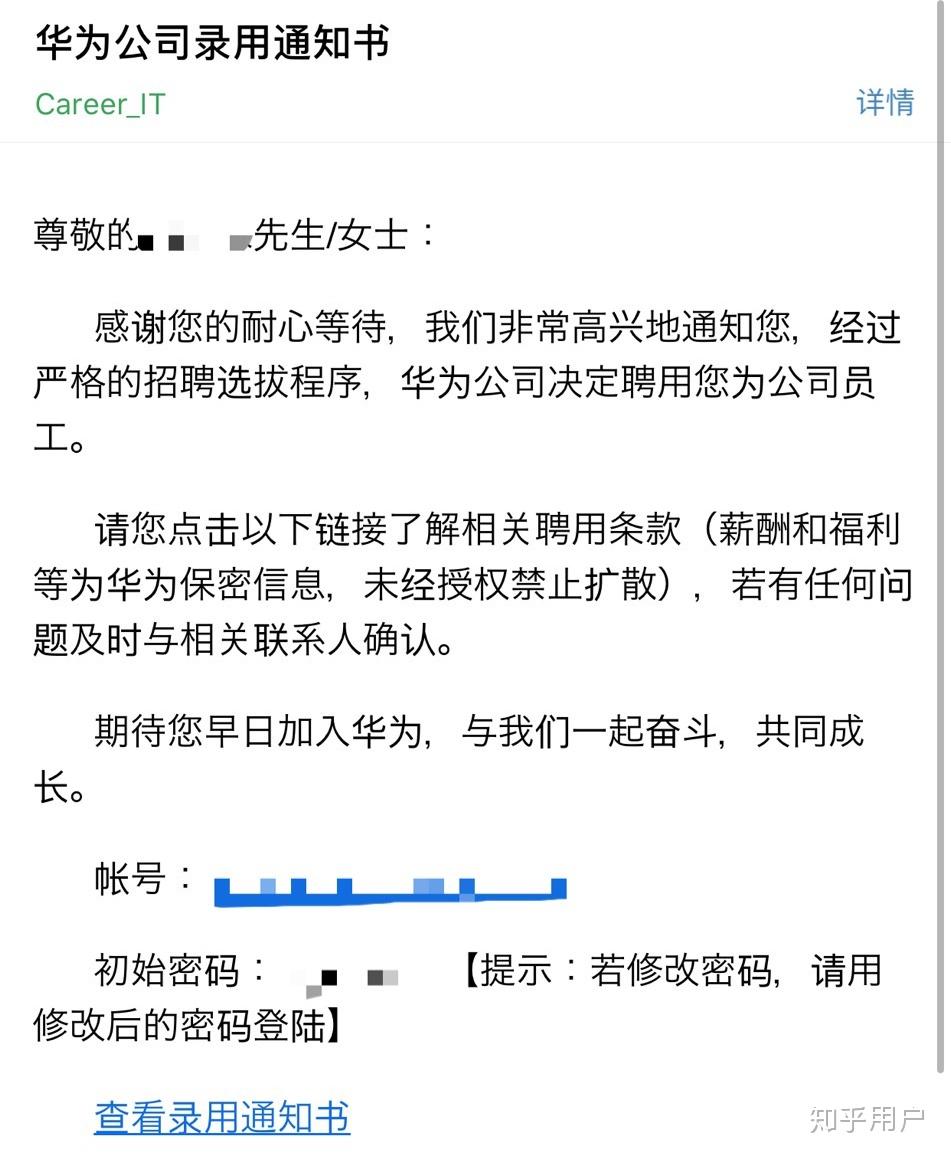Click the message title 华为公司录用通知书
The height and width of the screenshot is (1153, 951).
pos(213,42)
